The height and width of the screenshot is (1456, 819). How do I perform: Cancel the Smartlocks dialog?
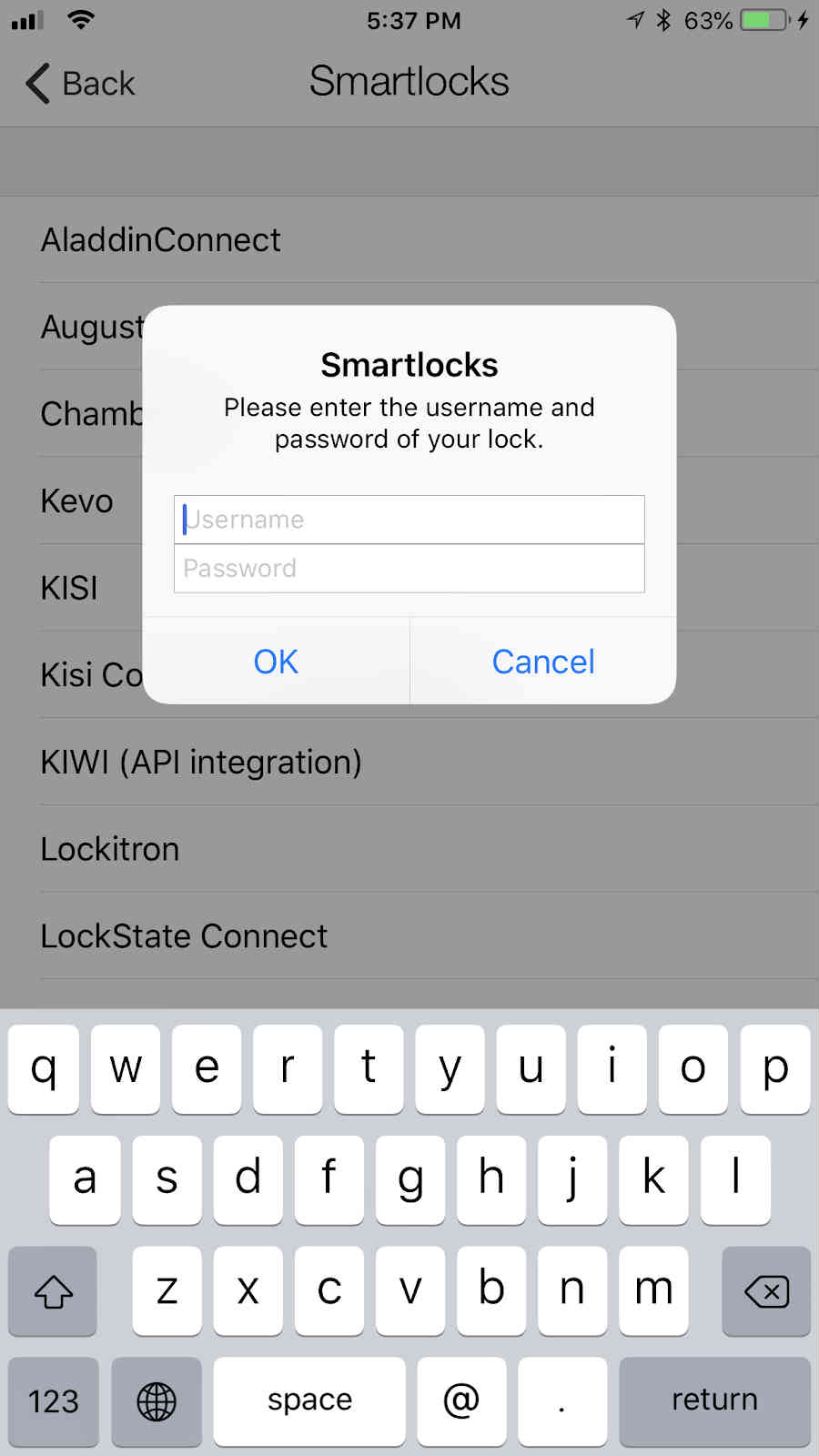coord(543,662)
